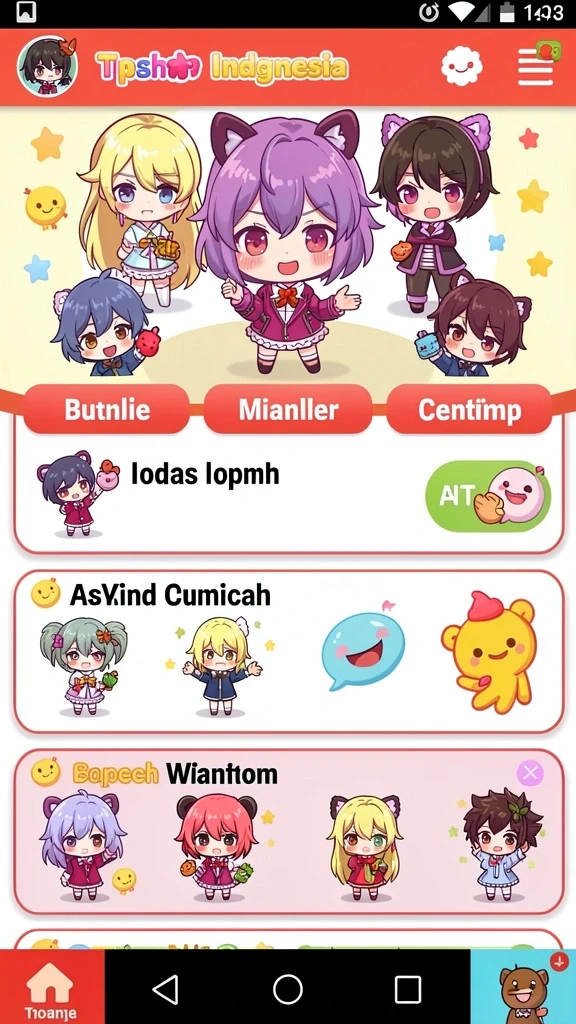Open the profile avatar in the header
The width and height of the screenshot is (576, 1024).
(x=48, y=67)
